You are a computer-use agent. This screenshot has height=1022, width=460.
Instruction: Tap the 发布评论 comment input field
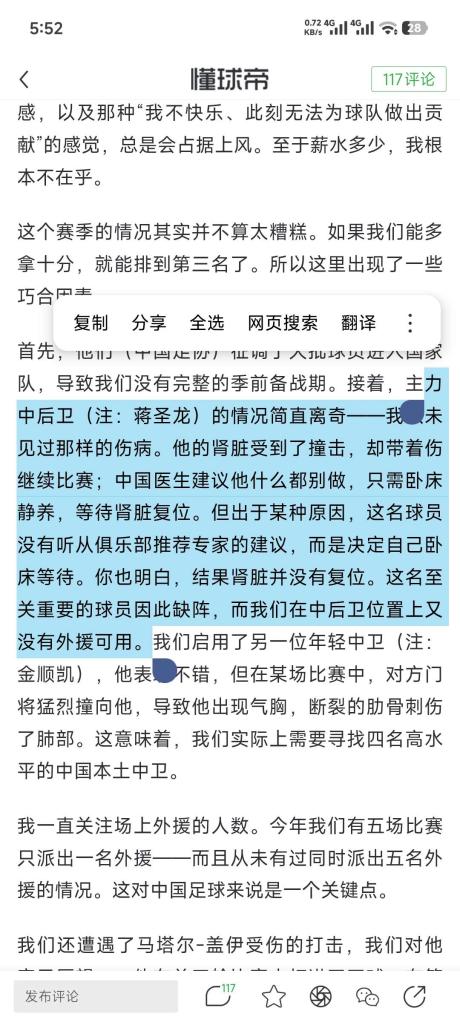(96, 996)
